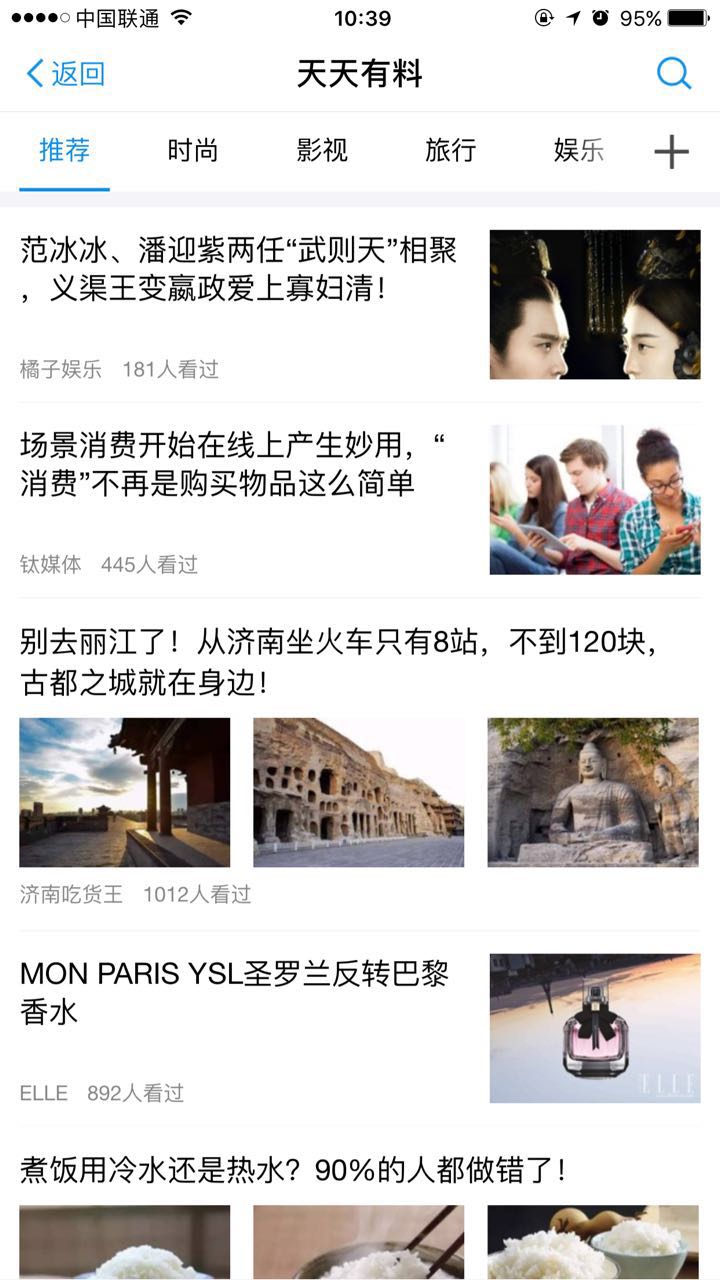Open the 煮饭用冷水还是热水 article
The image size is (720, 1280).
[295, 1169]
